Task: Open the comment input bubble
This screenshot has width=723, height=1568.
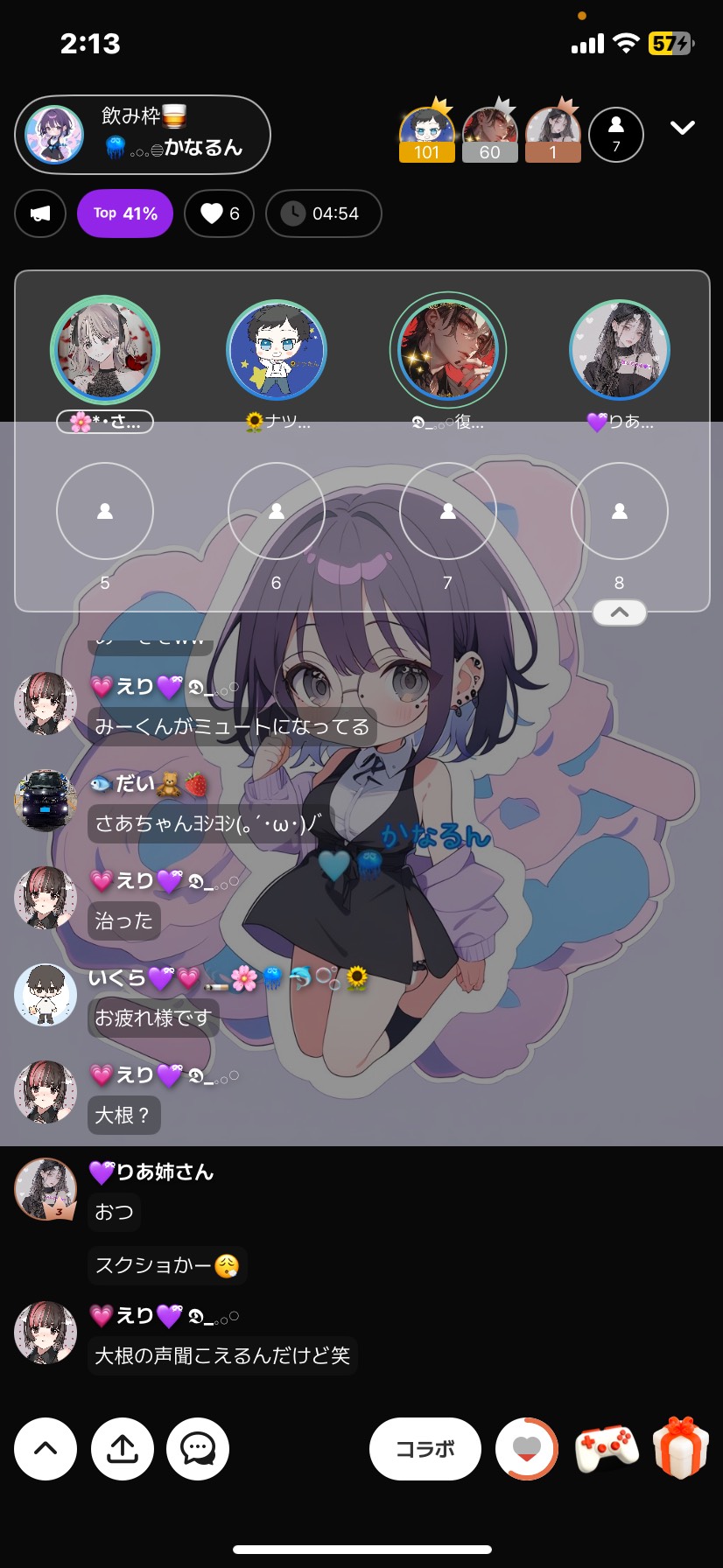Action: click(x=198, y=1449)
